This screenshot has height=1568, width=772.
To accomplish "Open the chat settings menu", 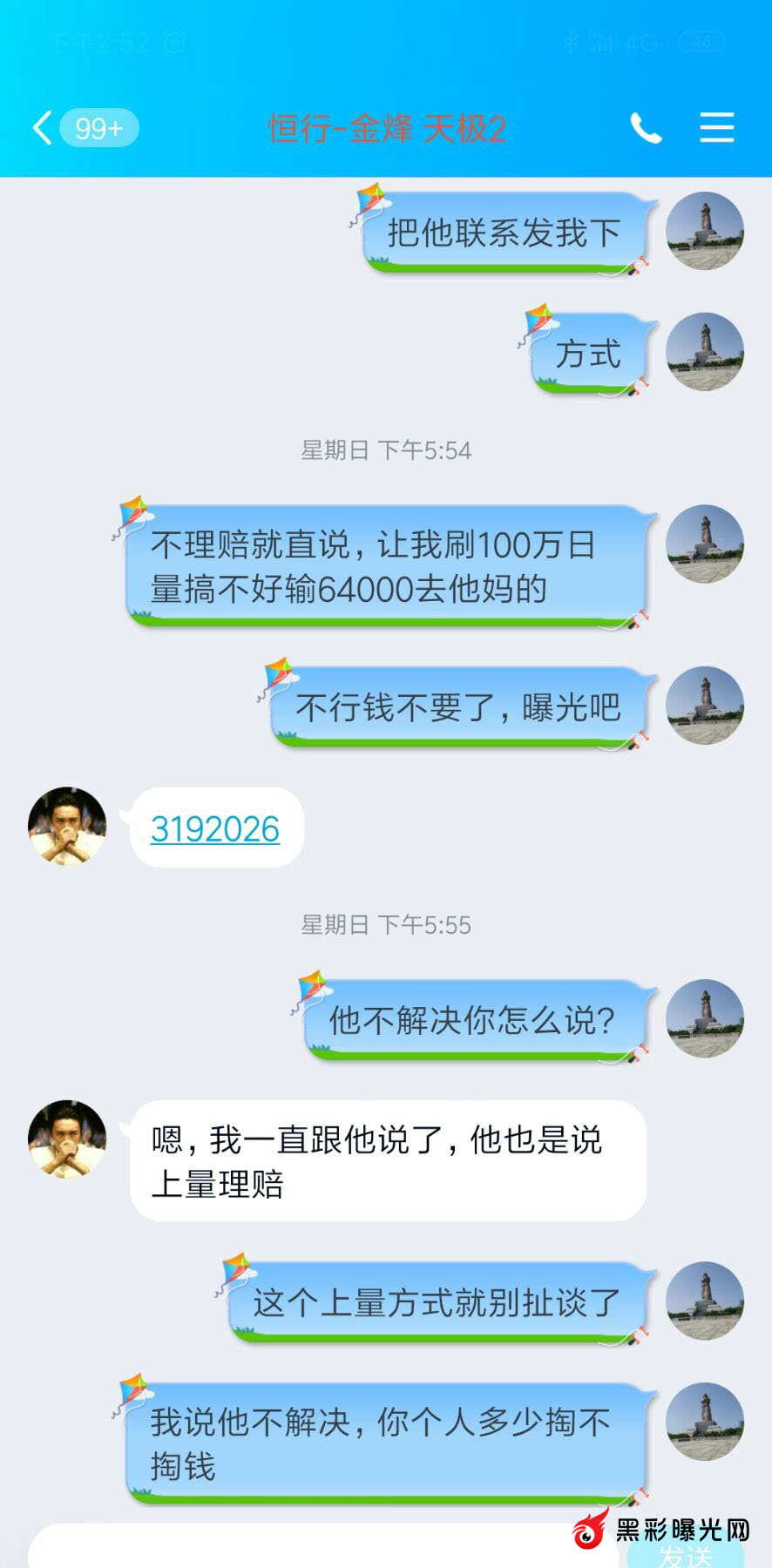I will click(716, 128).
